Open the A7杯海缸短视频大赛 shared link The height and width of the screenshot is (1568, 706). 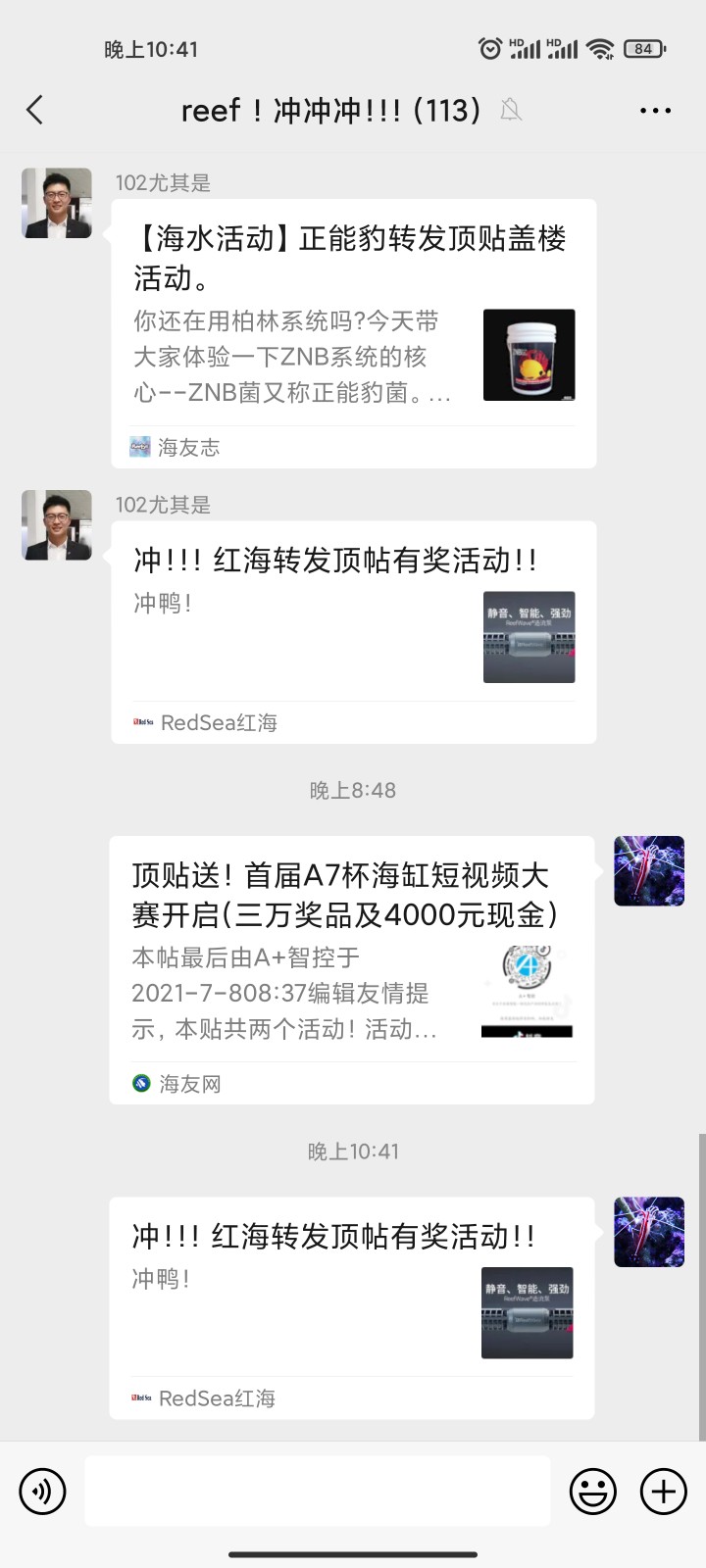[x=351, y=968]
